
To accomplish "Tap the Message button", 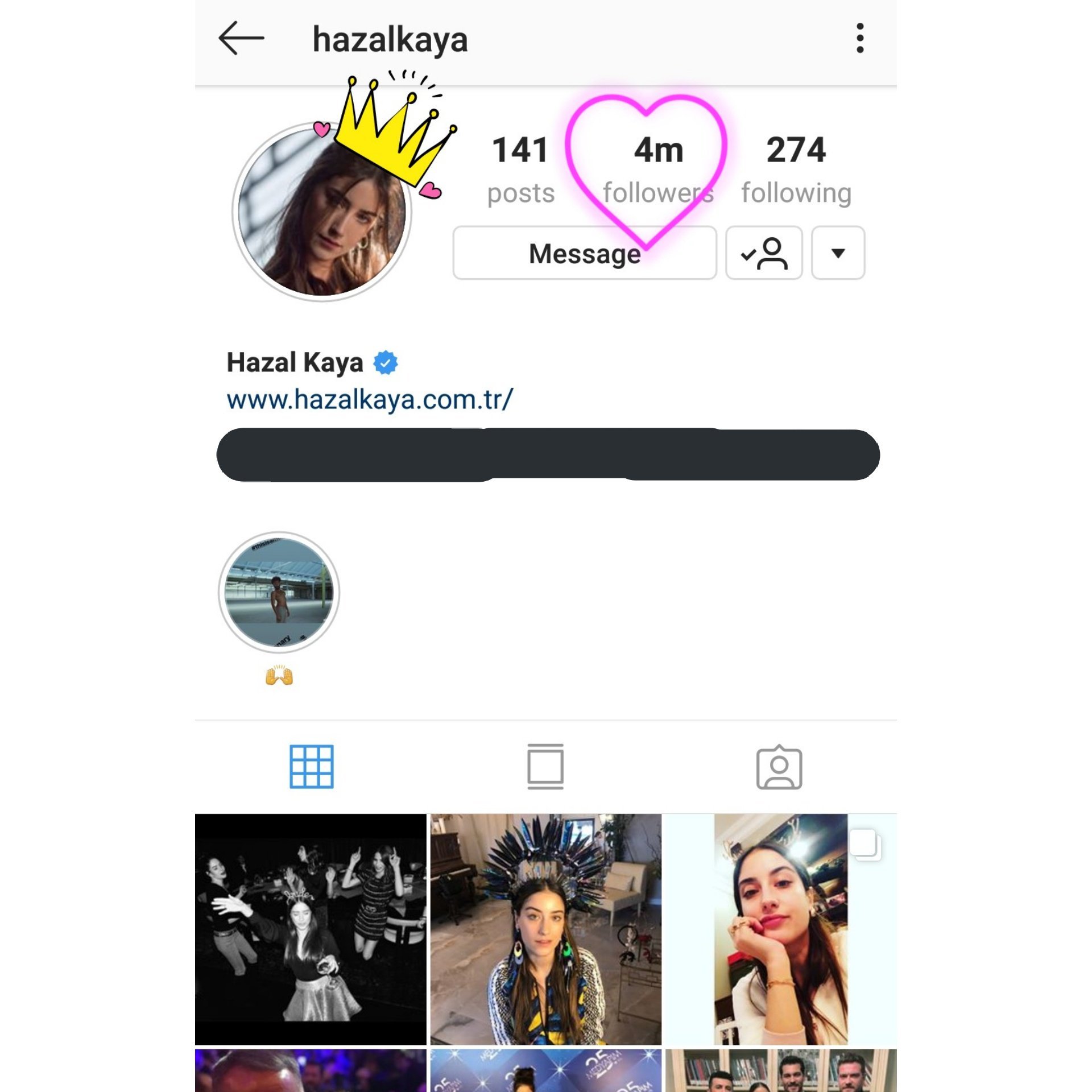I will click(x=584, y=253).
